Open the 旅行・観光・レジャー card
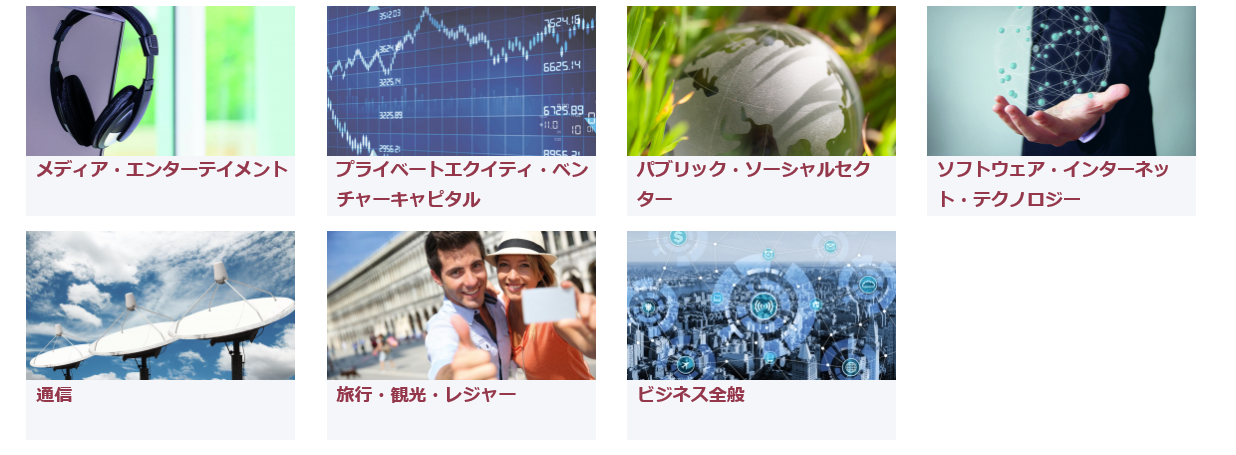 tap(461, 334)
